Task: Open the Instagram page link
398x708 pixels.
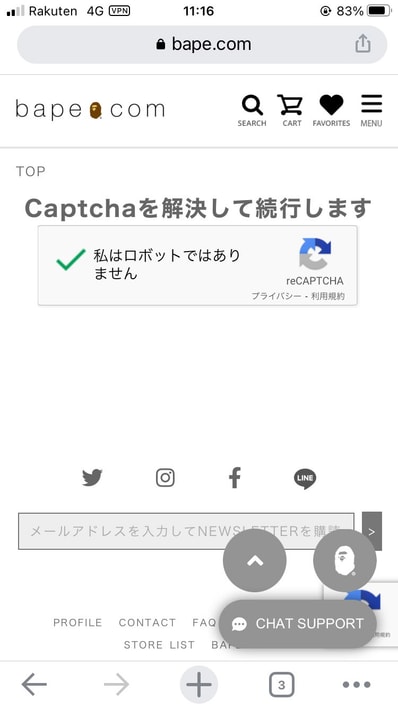Action: [x=165, y=478]
